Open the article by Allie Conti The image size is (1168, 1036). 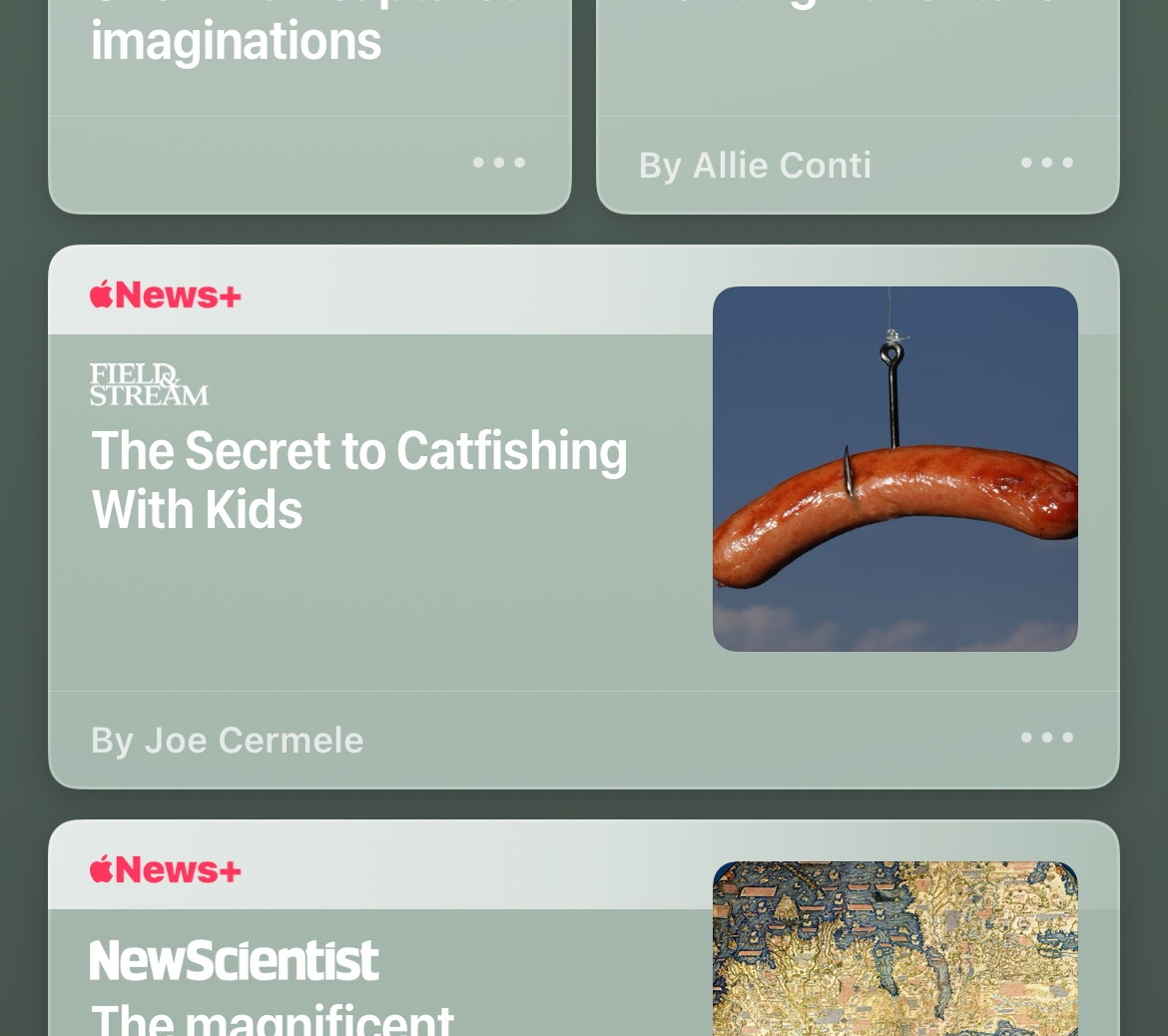(799, 60)
